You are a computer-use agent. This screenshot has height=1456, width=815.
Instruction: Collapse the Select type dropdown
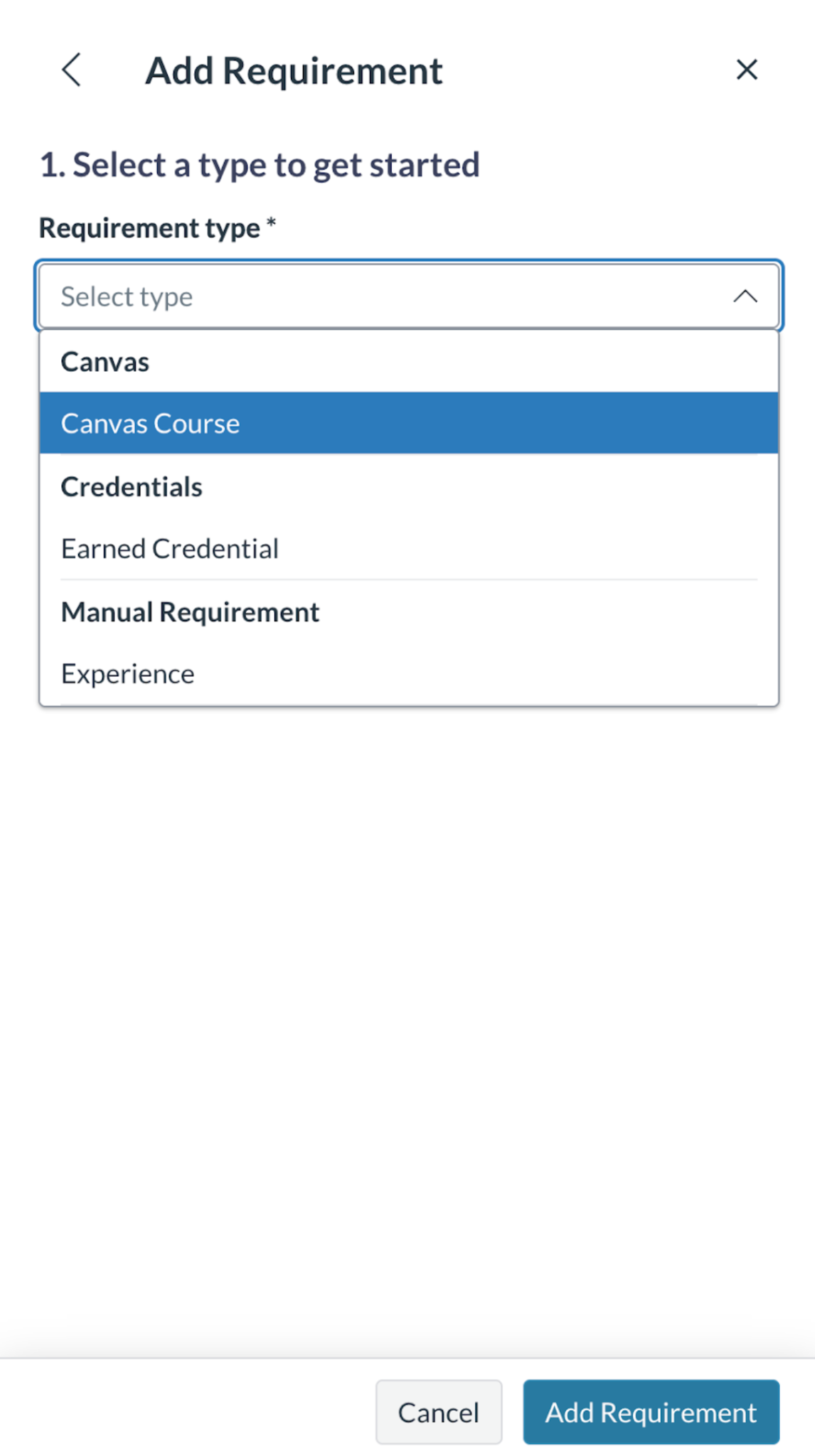pyautogui.click(x=744, y=296)
